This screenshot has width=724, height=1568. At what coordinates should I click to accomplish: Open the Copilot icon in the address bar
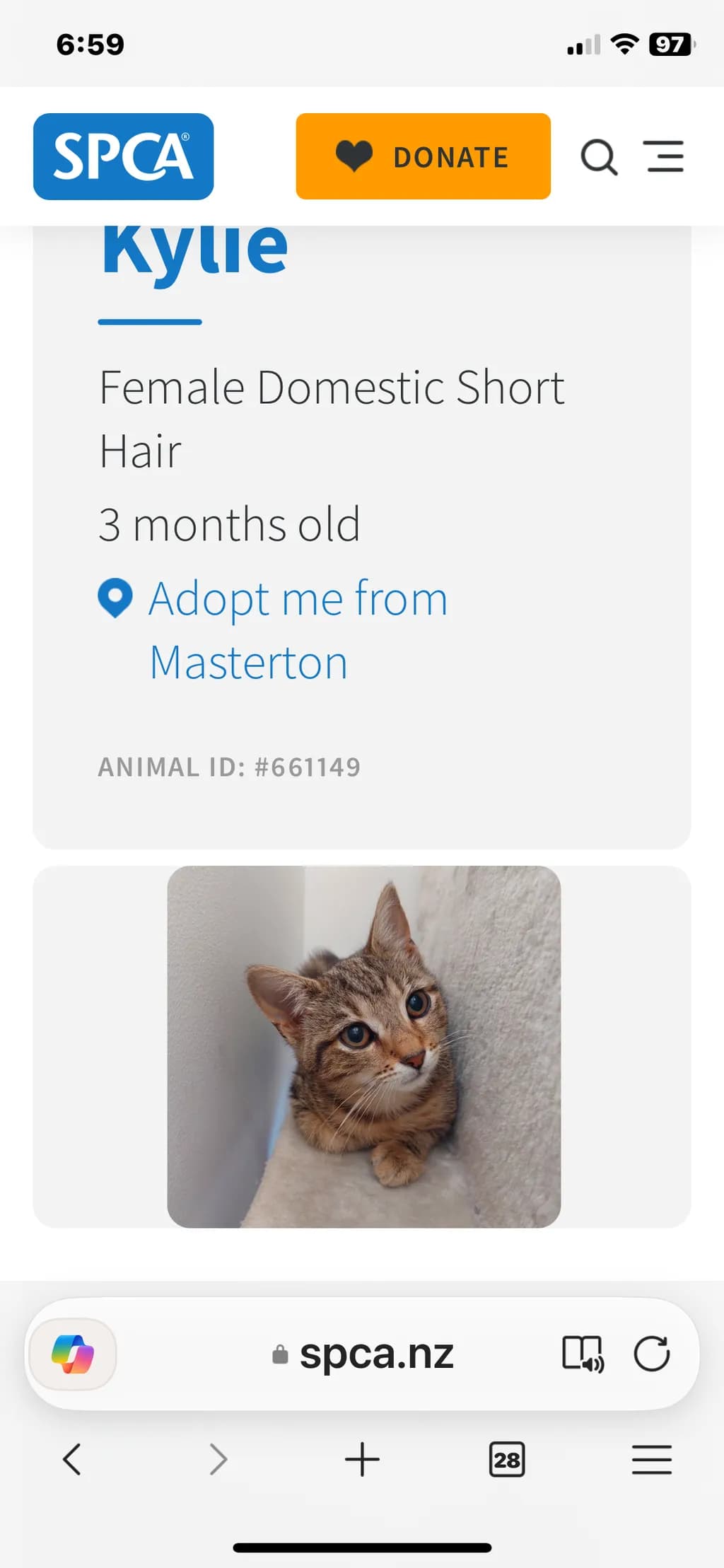[73, 1354]
